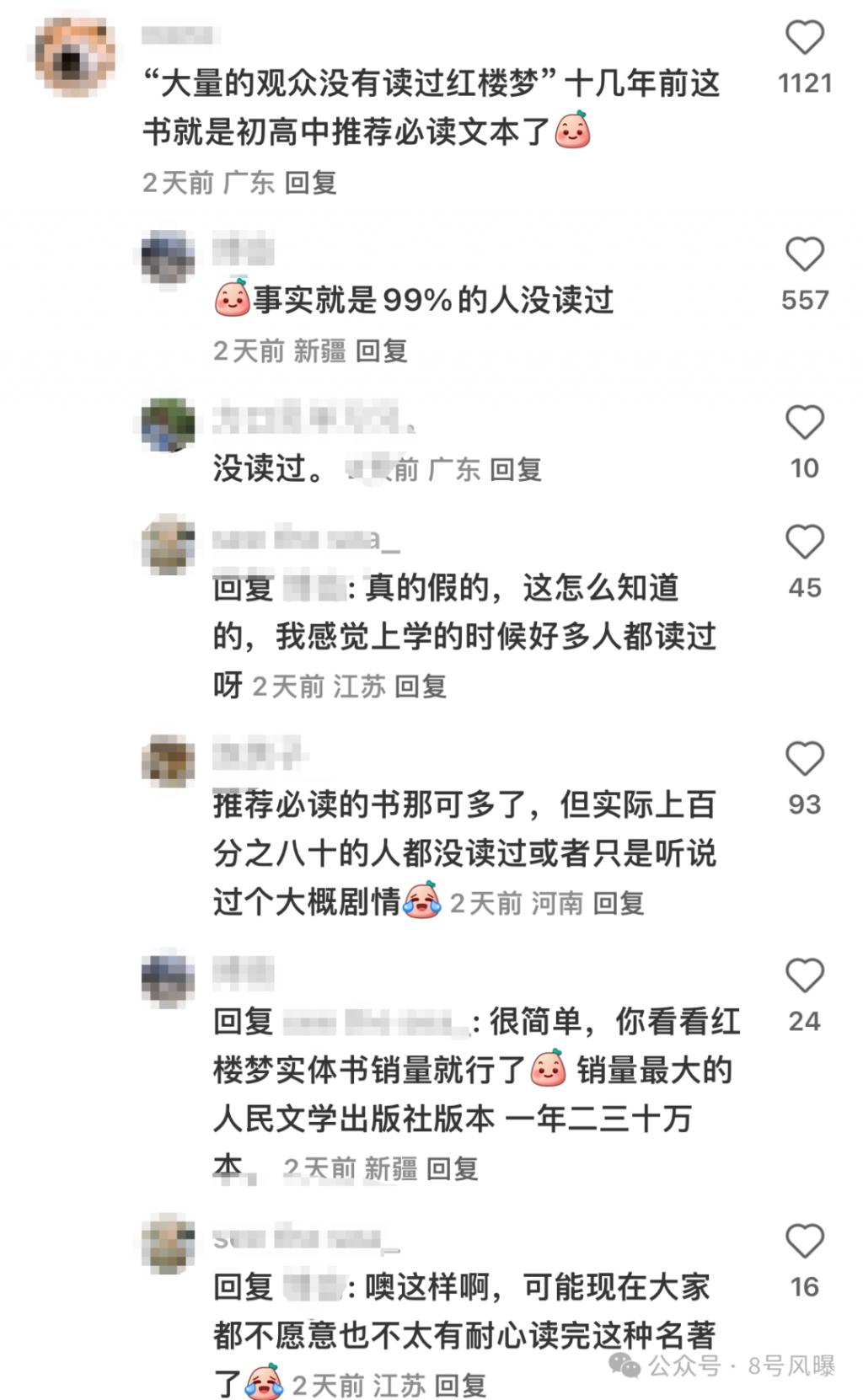Like the reply about 红楼梦实体书销量
This screenshot has width=863, height=1400.
(804, 975)
